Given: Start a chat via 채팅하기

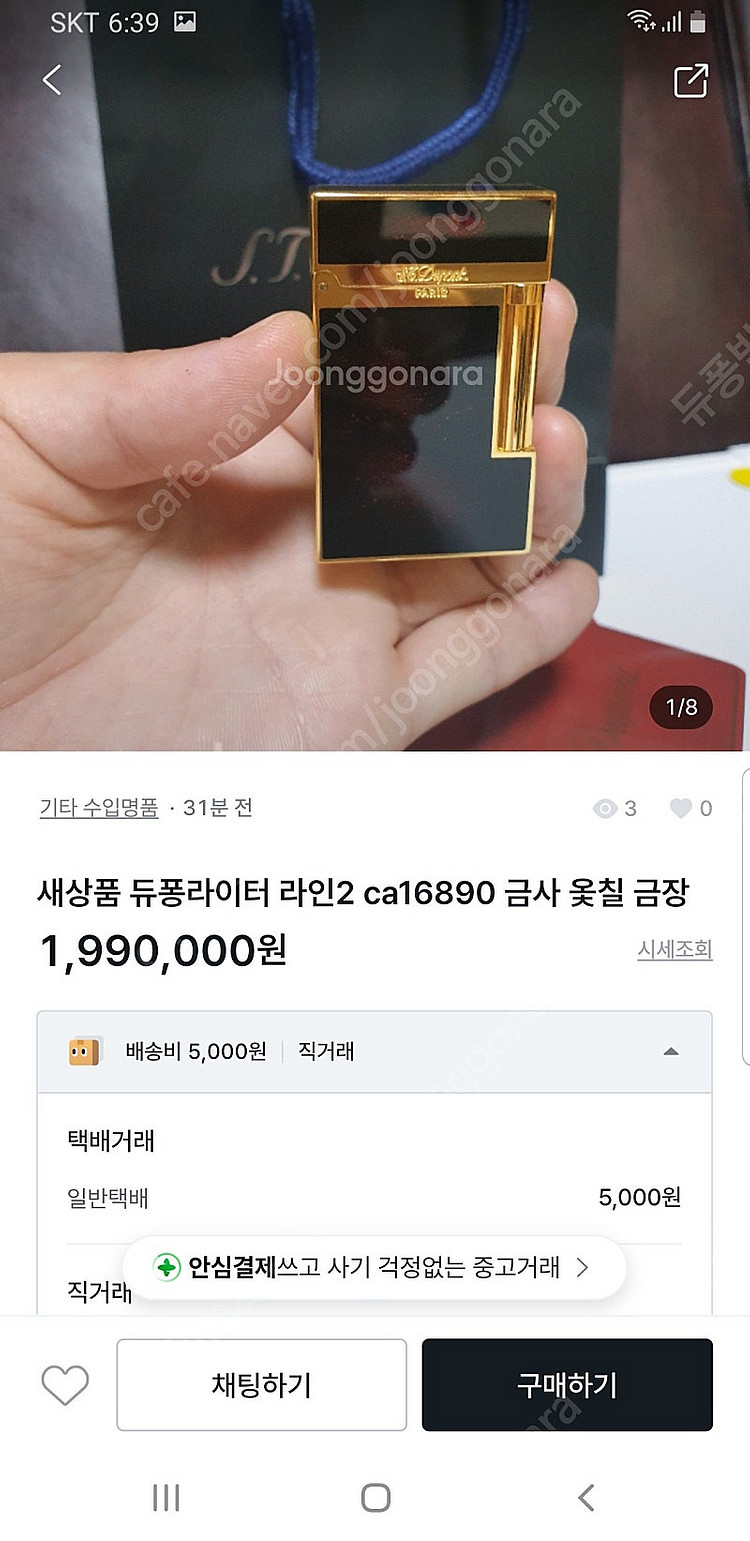Looking at the screenshot, I should pyautogui.click(x=261, y=1385).
